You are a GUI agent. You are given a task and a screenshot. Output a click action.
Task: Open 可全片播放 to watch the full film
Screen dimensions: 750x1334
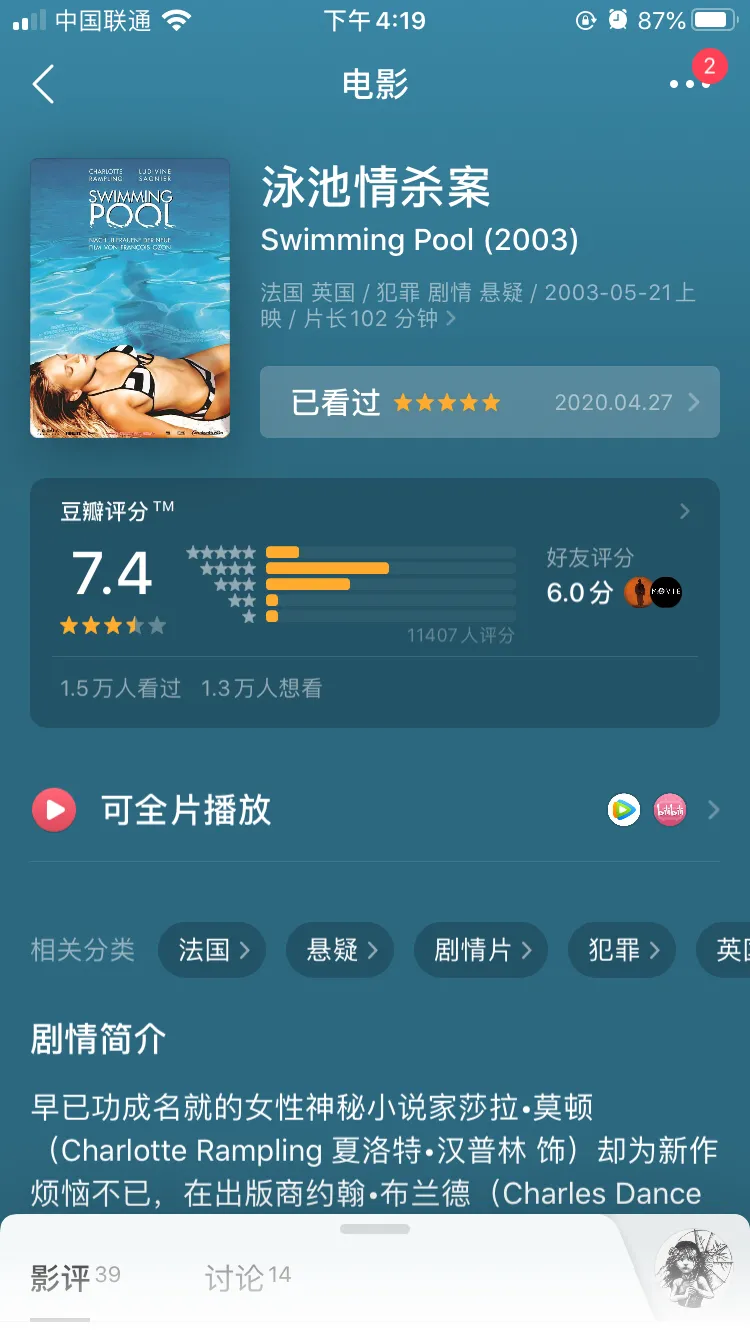[x=375, y=810]
